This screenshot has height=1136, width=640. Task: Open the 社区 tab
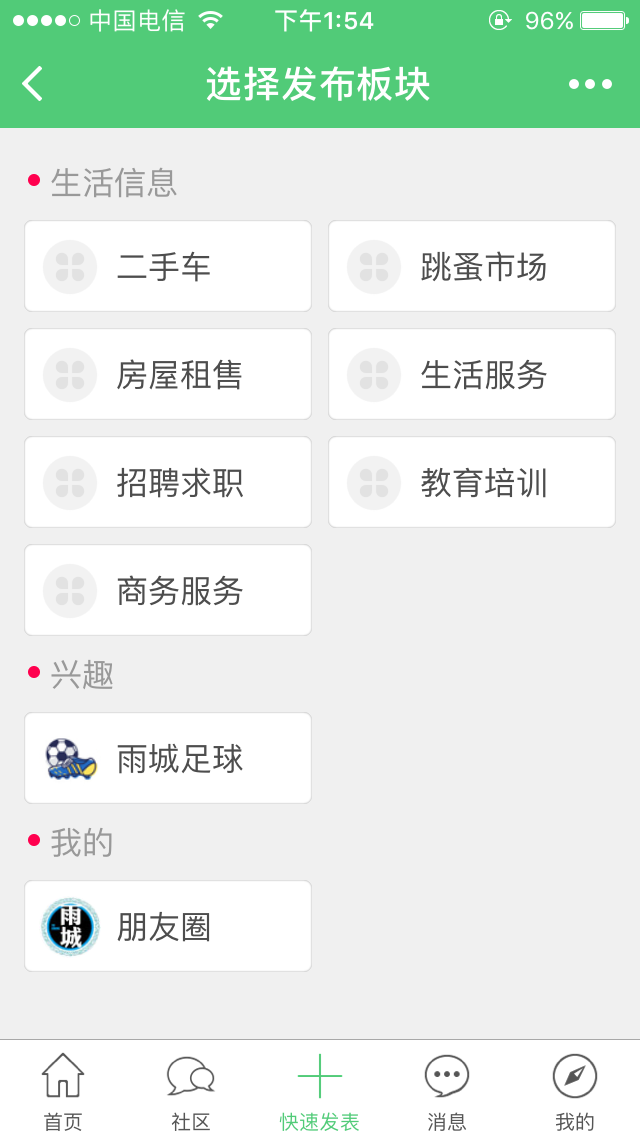(191, 1090)
